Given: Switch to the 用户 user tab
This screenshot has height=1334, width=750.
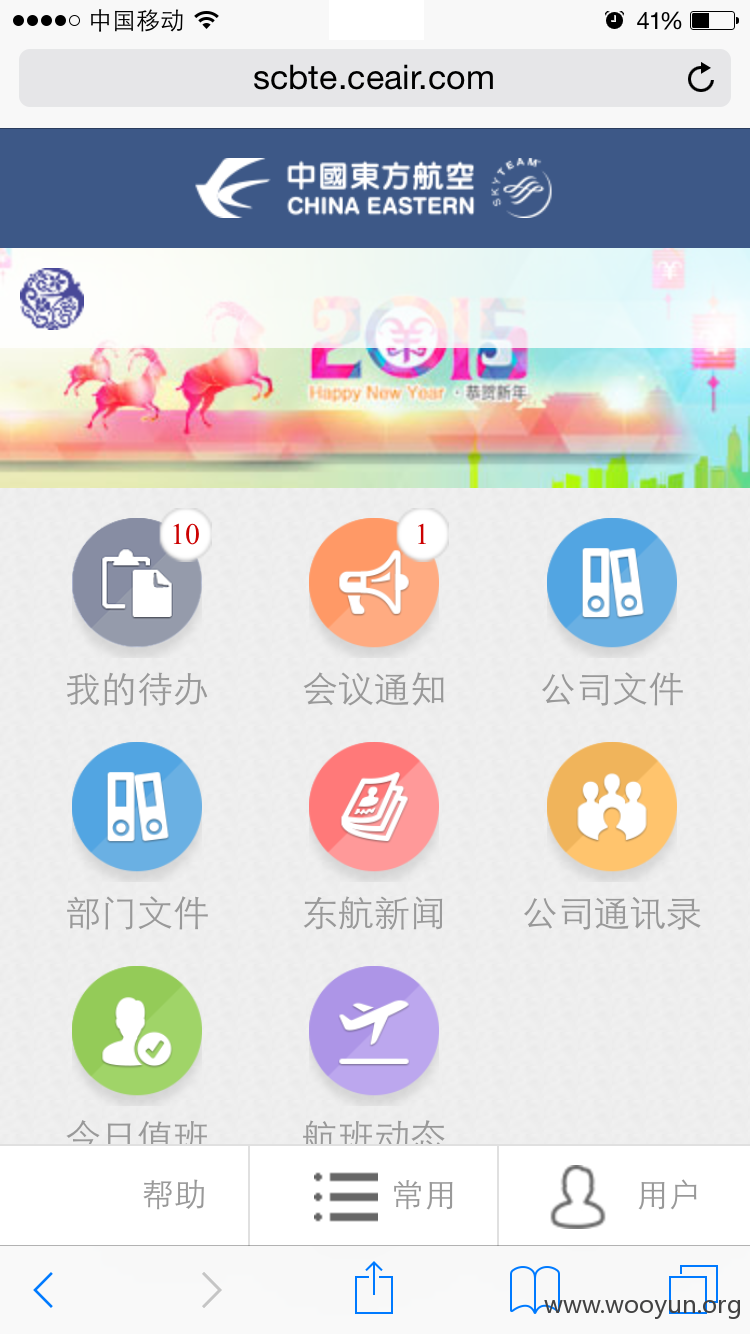Looking at the screenshot, I should pyautogui.click(x=625, y=1195).
